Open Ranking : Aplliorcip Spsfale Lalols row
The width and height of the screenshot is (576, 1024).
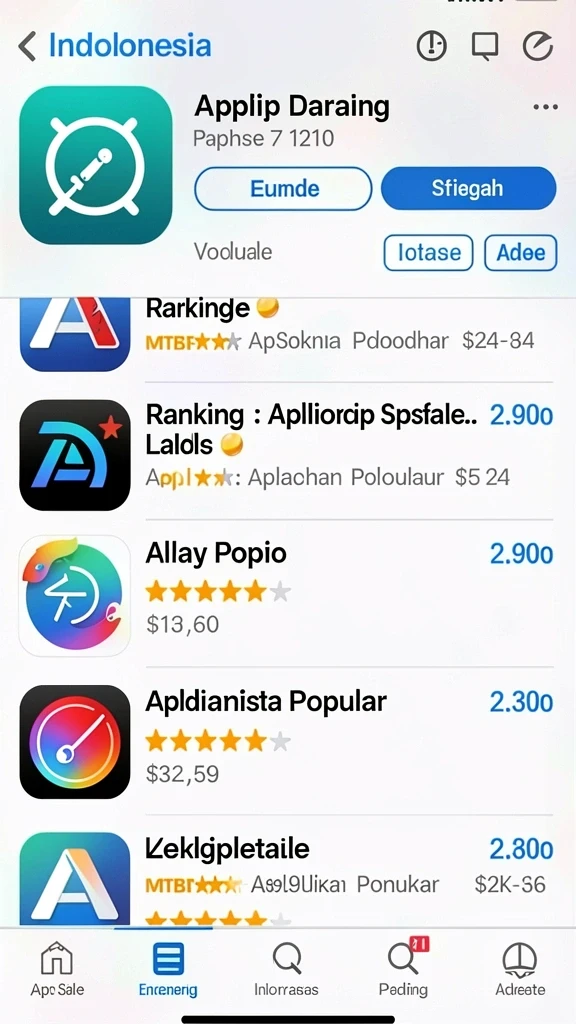[287, 455]
